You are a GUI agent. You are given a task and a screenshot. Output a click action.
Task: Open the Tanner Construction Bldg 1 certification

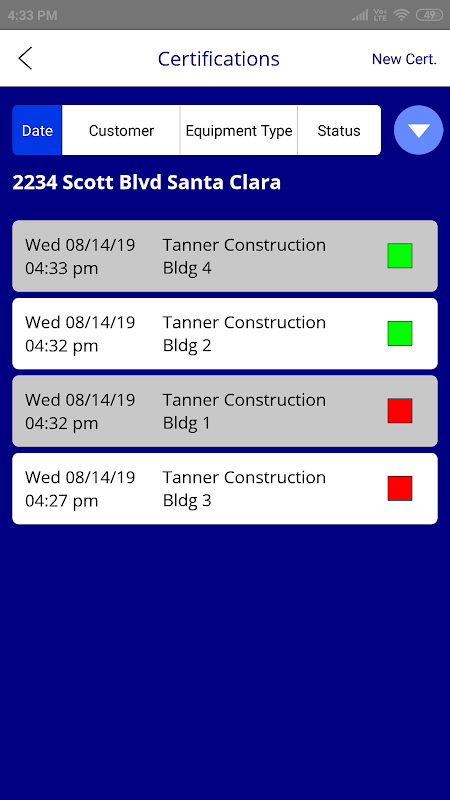tap(225, 411)
